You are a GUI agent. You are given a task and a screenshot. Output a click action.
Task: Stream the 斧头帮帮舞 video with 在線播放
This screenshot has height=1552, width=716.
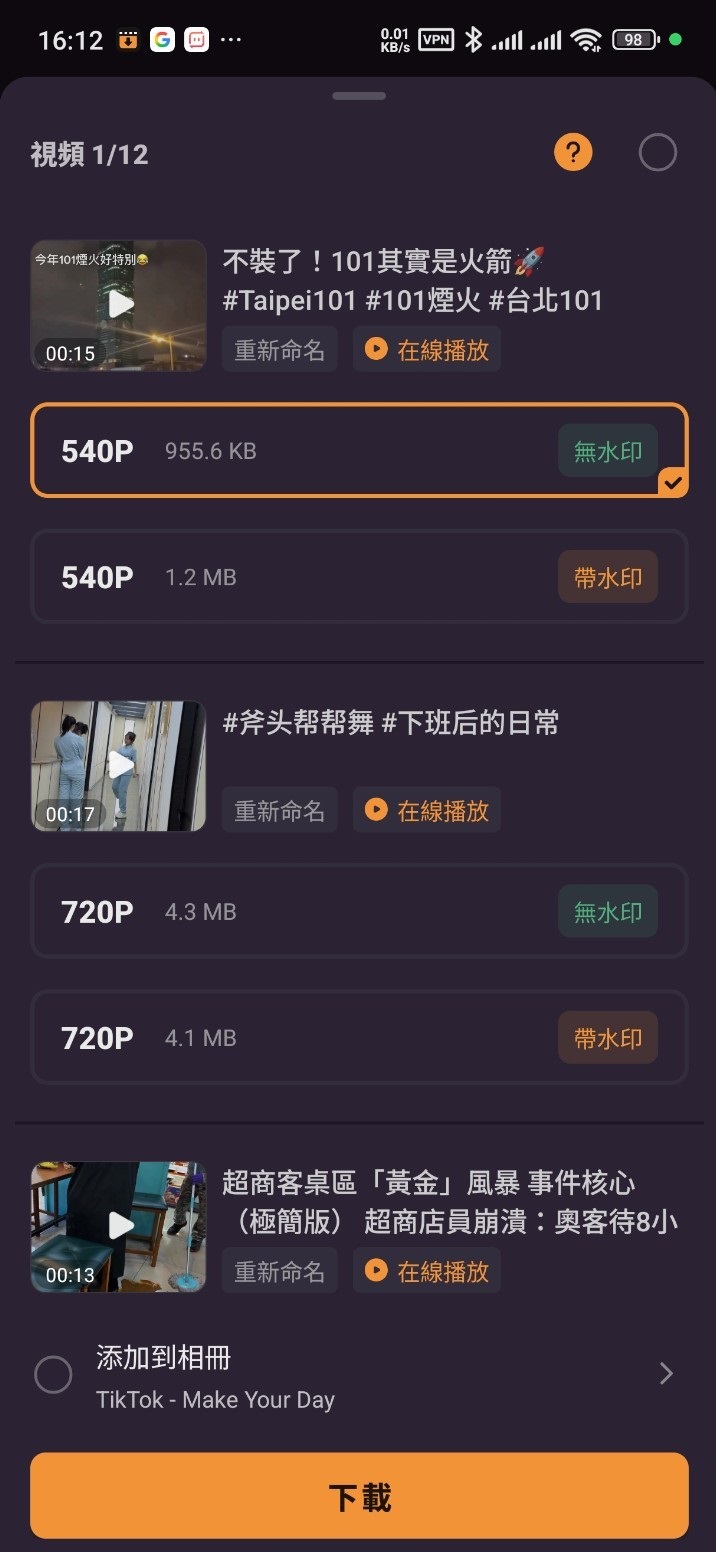click(x=427, y=810)
